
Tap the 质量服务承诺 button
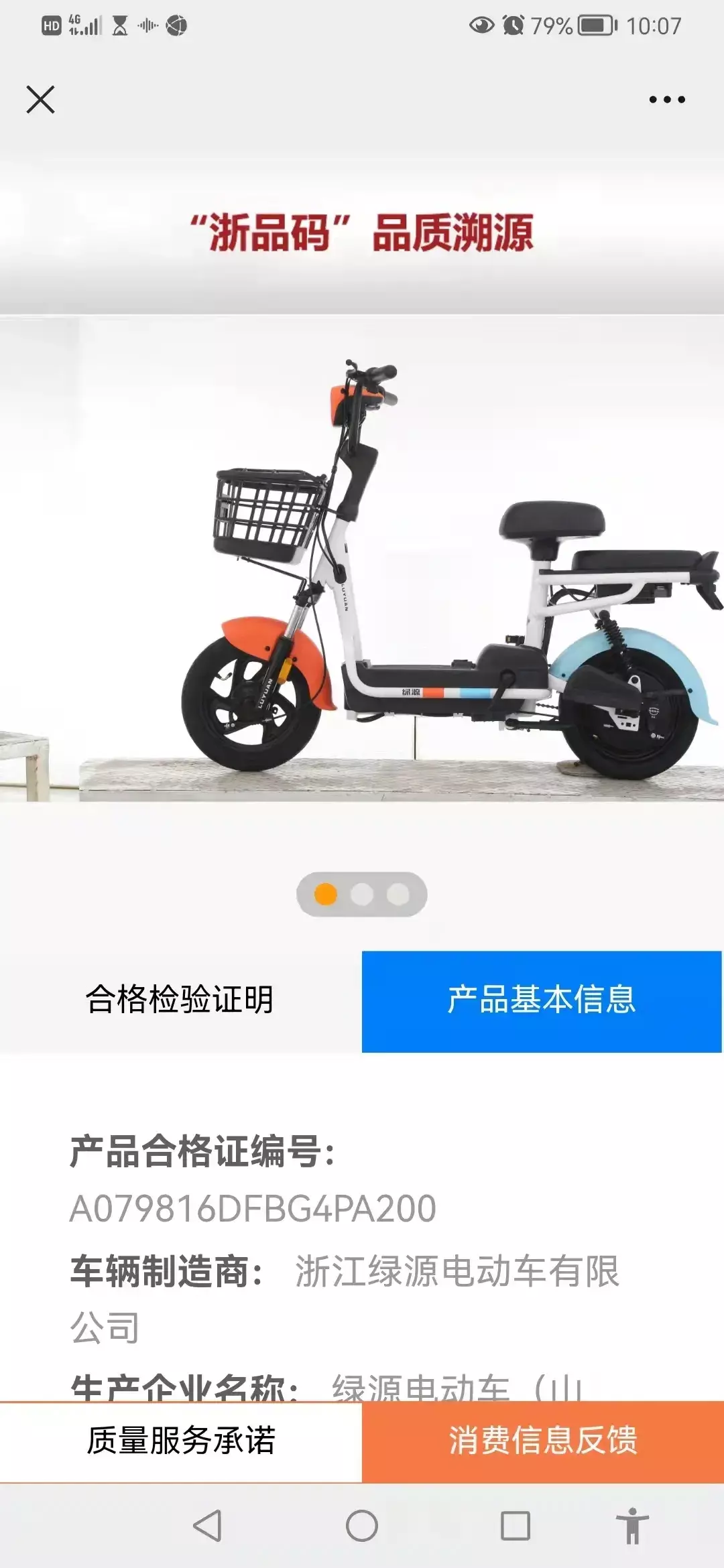[x=181, y=1441]
